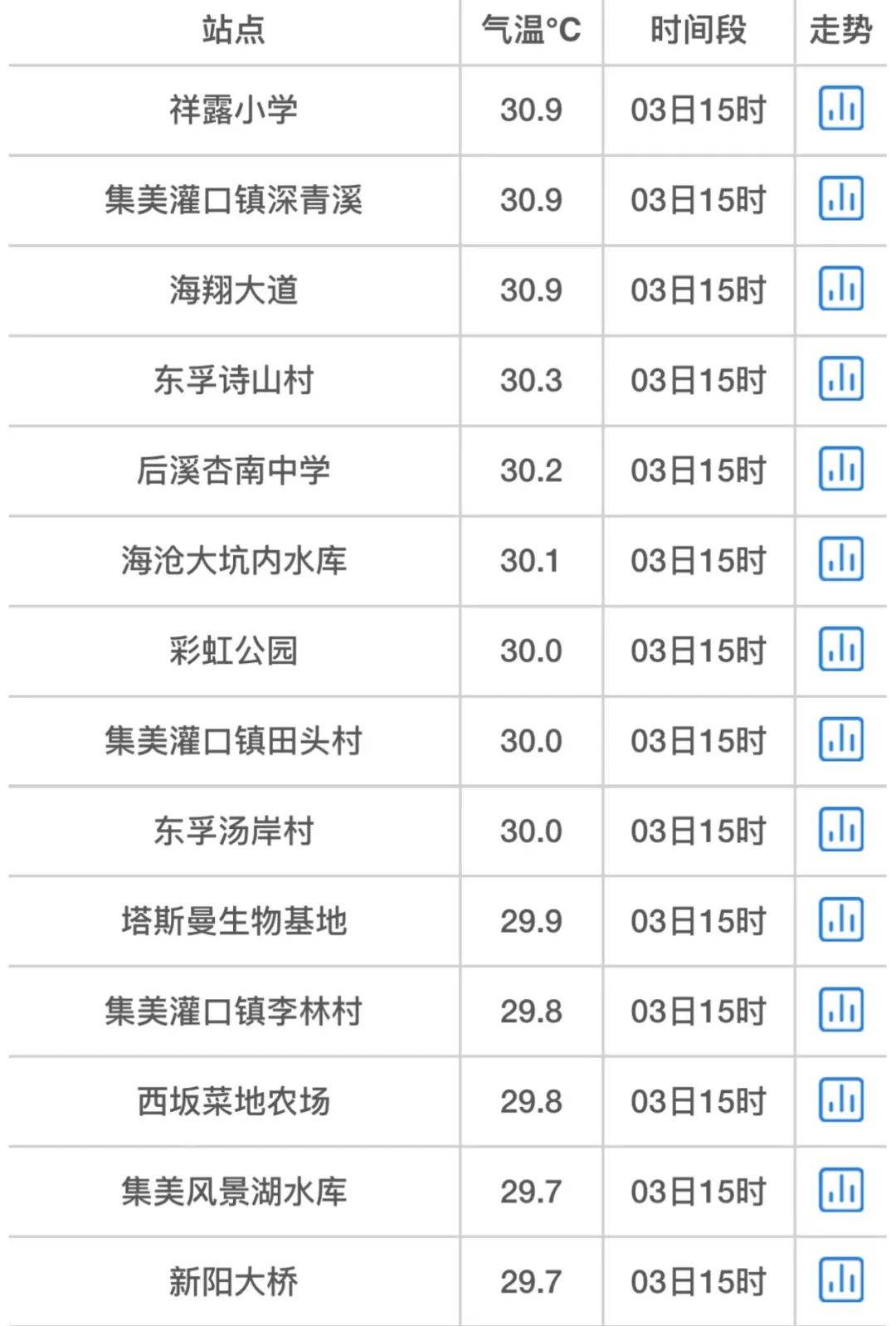View trend icon for 集美风景湖水库

(840, 1191)
